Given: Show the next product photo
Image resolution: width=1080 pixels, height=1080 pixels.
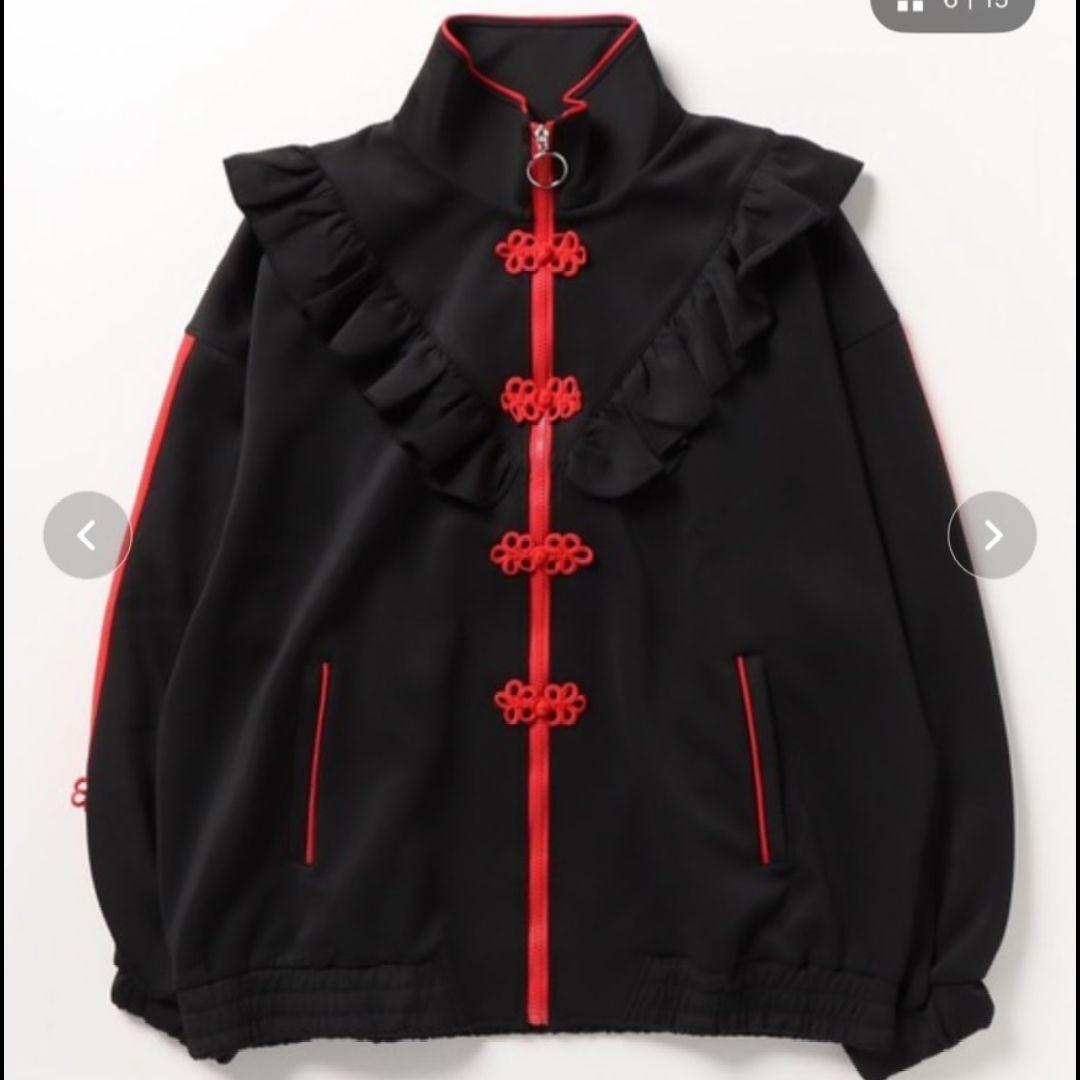Looking at the screenshot, I should click(992, 536).
